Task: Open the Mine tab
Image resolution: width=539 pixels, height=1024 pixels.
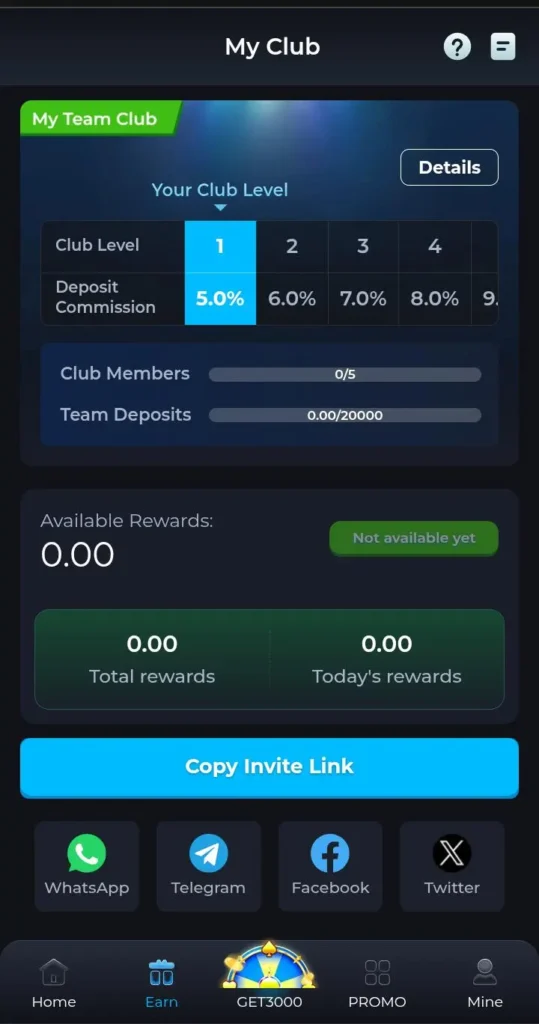Action: coord(485,984)
